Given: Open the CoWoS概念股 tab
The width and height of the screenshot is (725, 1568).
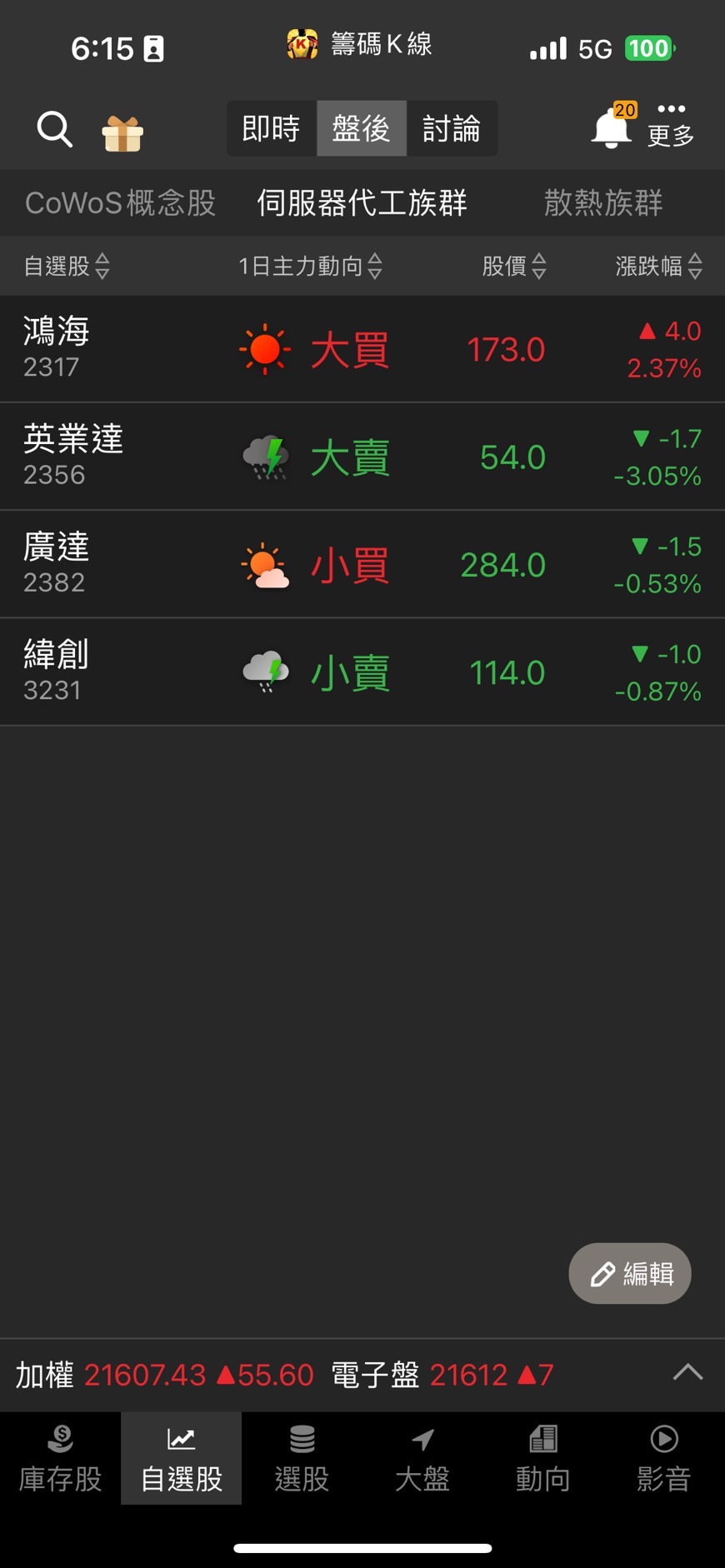Looking at the screenshot, I should point(120,202).
